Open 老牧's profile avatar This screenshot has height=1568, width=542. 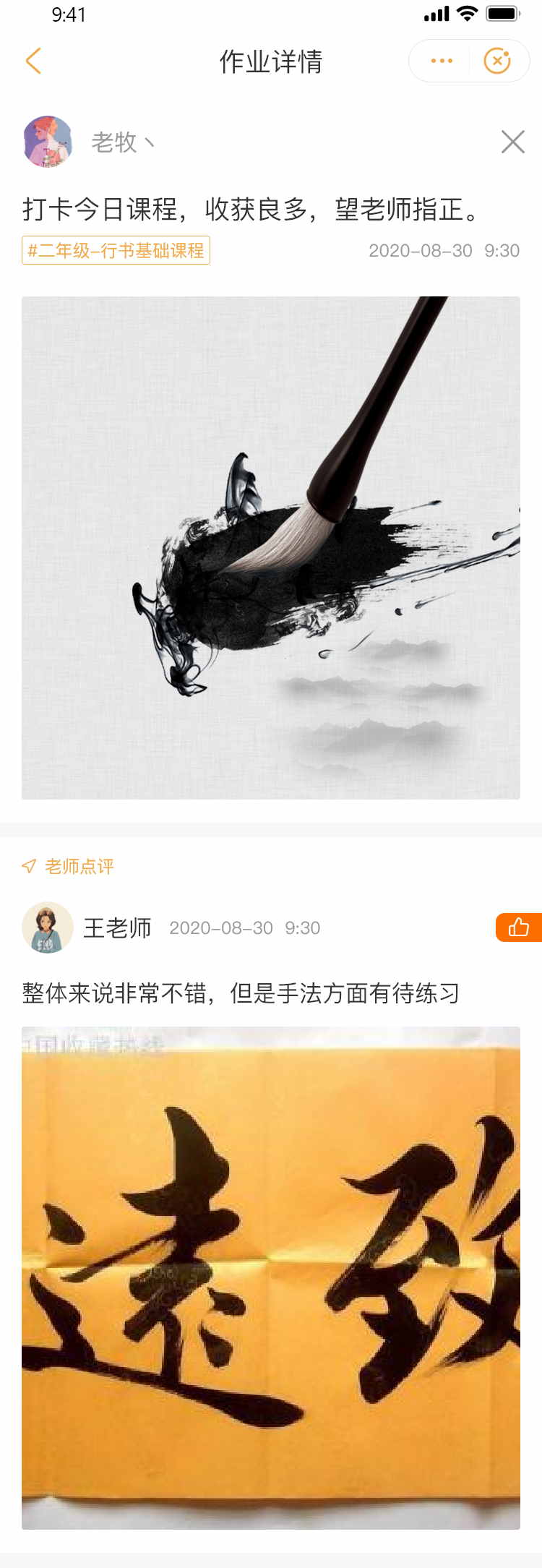point(48,142)
